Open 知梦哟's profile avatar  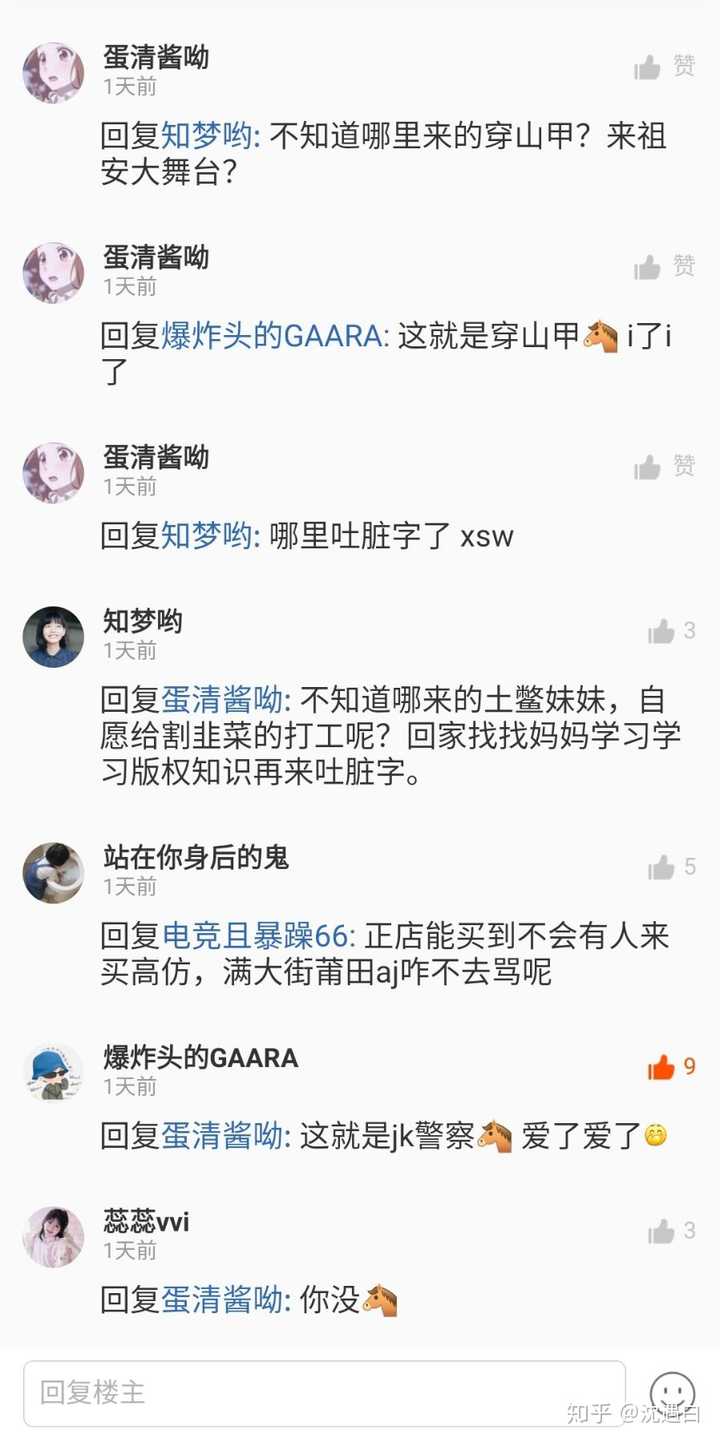(53, 637)
